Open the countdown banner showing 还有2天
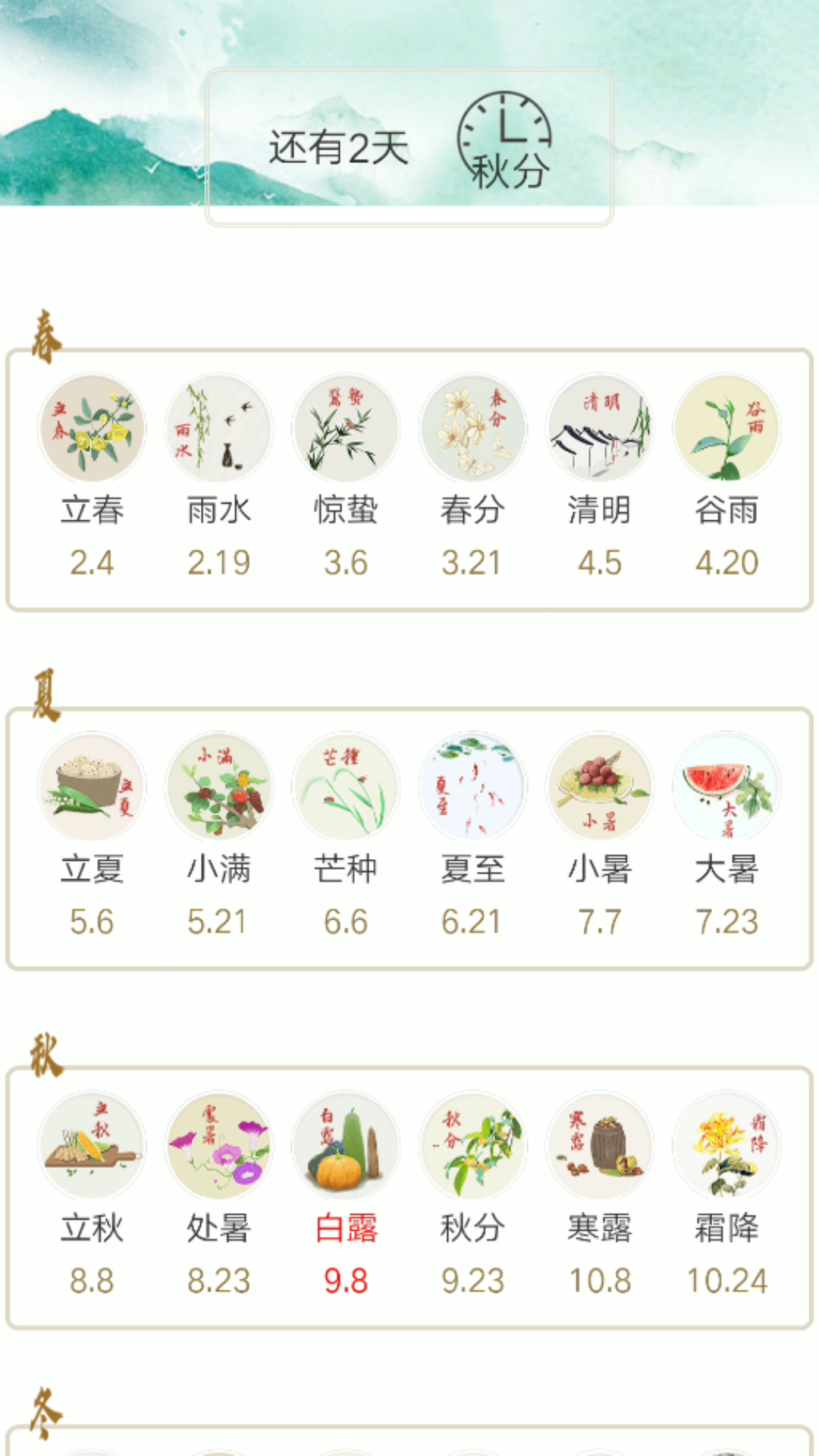819x1456 pixels. pyautogui.click(x=409, y=144)
